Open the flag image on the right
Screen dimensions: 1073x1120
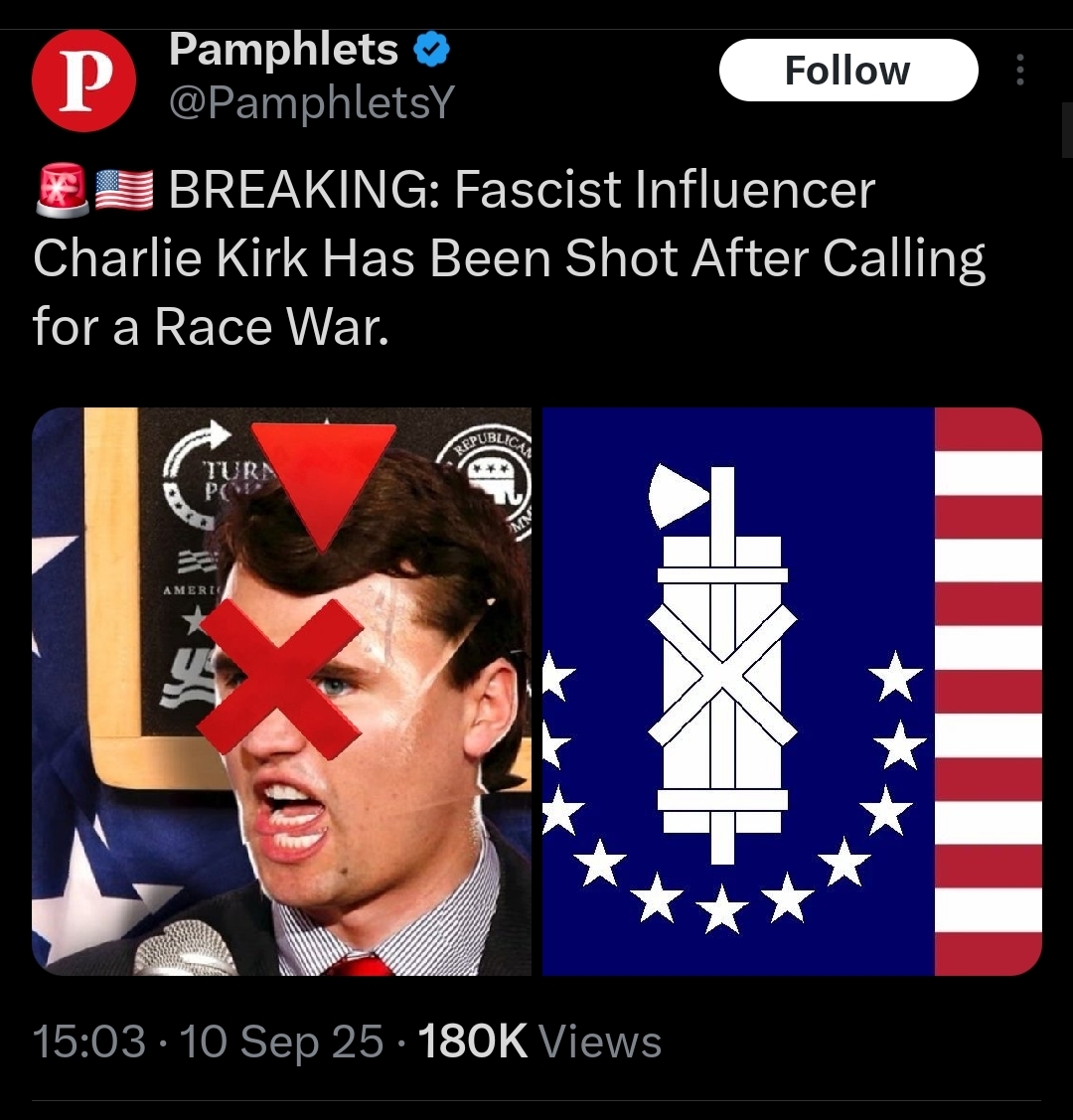click(x=792, y=691)
